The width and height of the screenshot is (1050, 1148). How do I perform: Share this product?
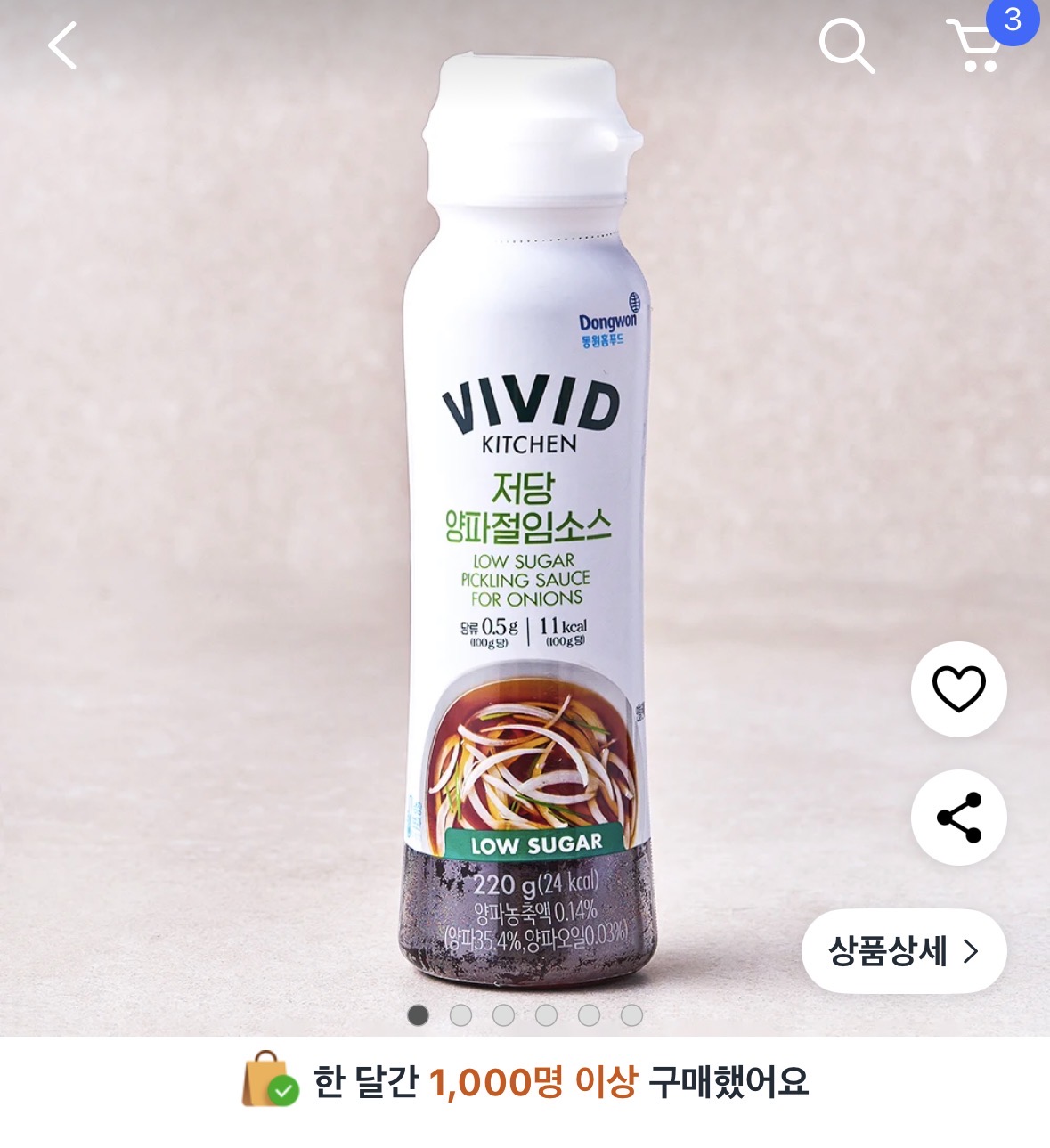[x=958, y=817]
